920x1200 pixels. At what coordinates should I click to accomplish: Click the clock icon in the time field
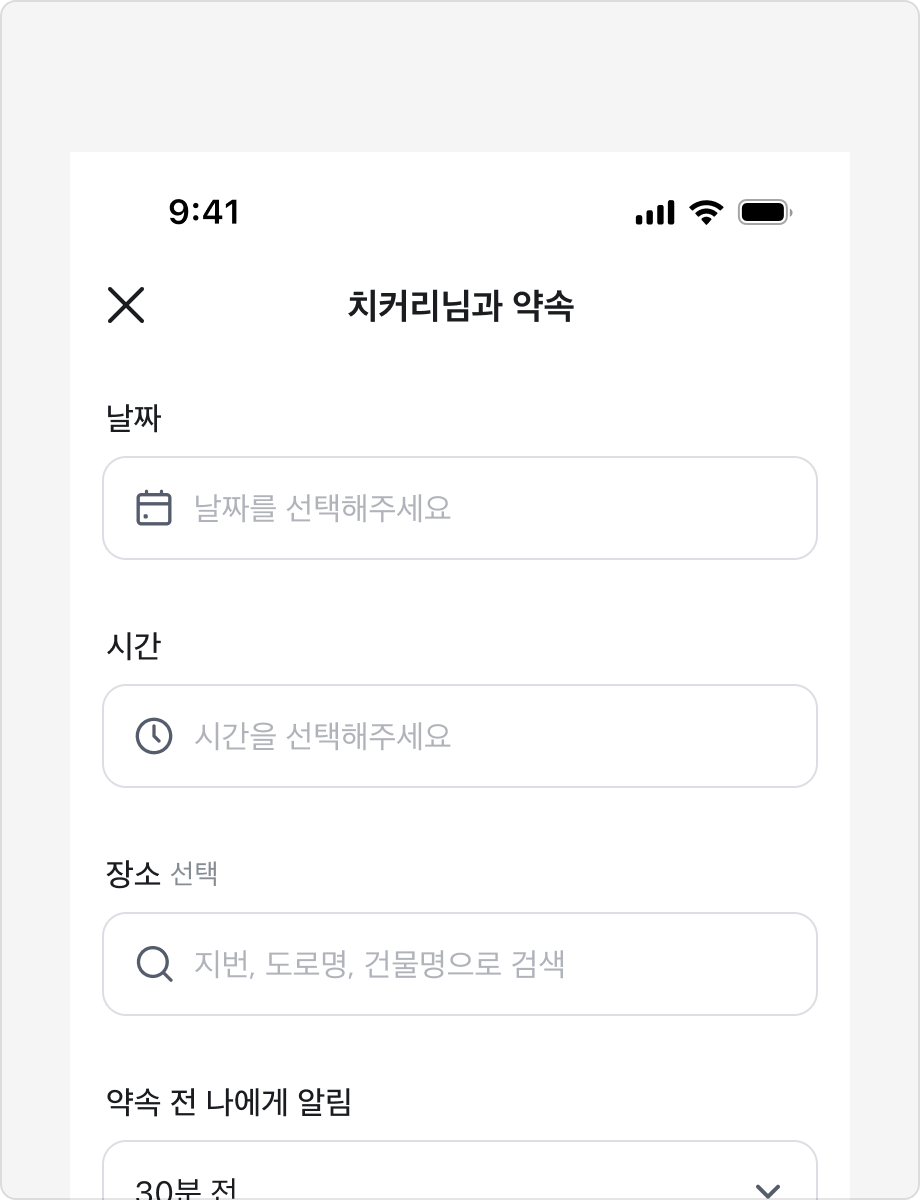click(152, 737)
